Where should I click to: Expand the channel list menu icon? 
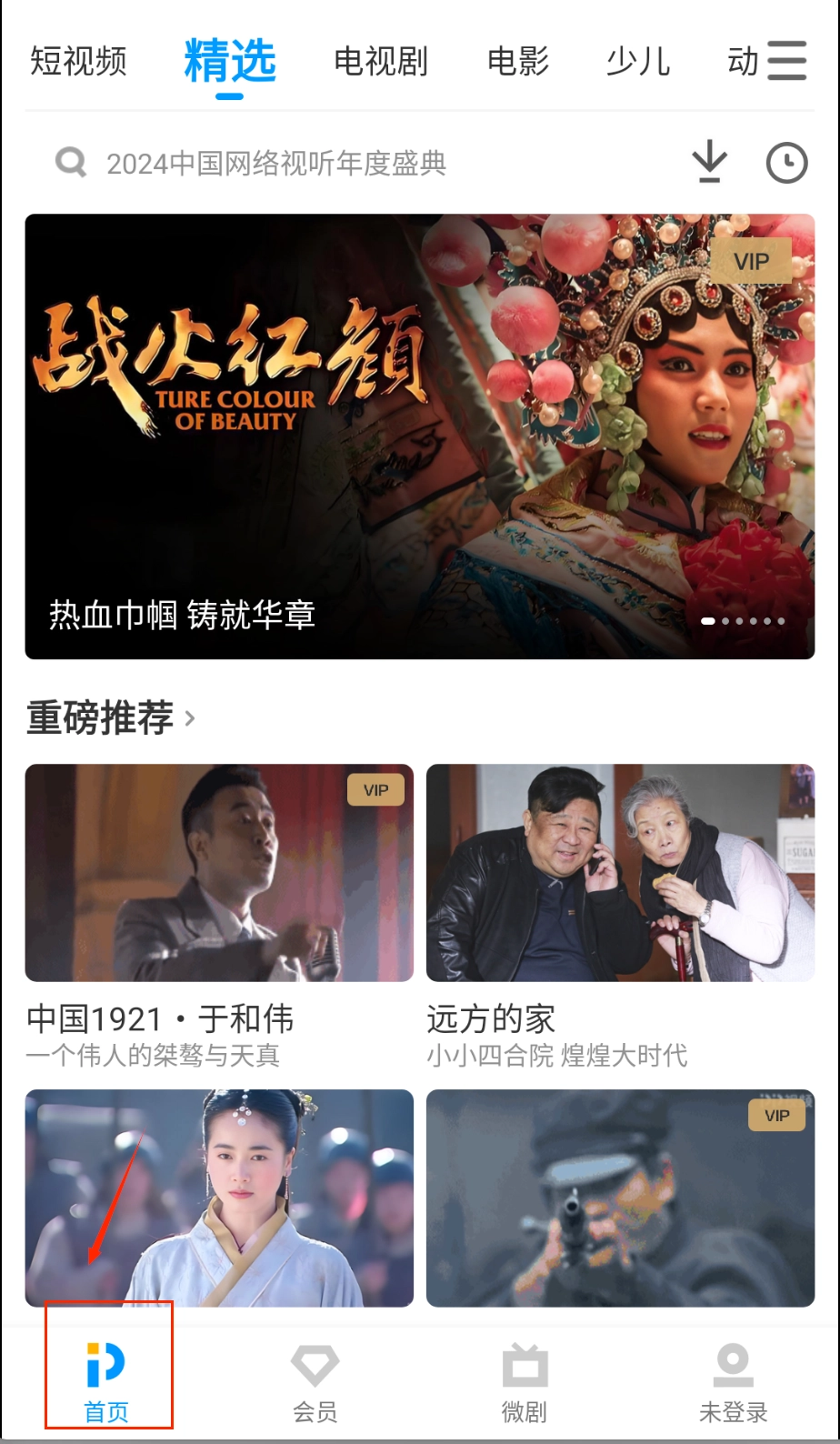click(786, 61)
